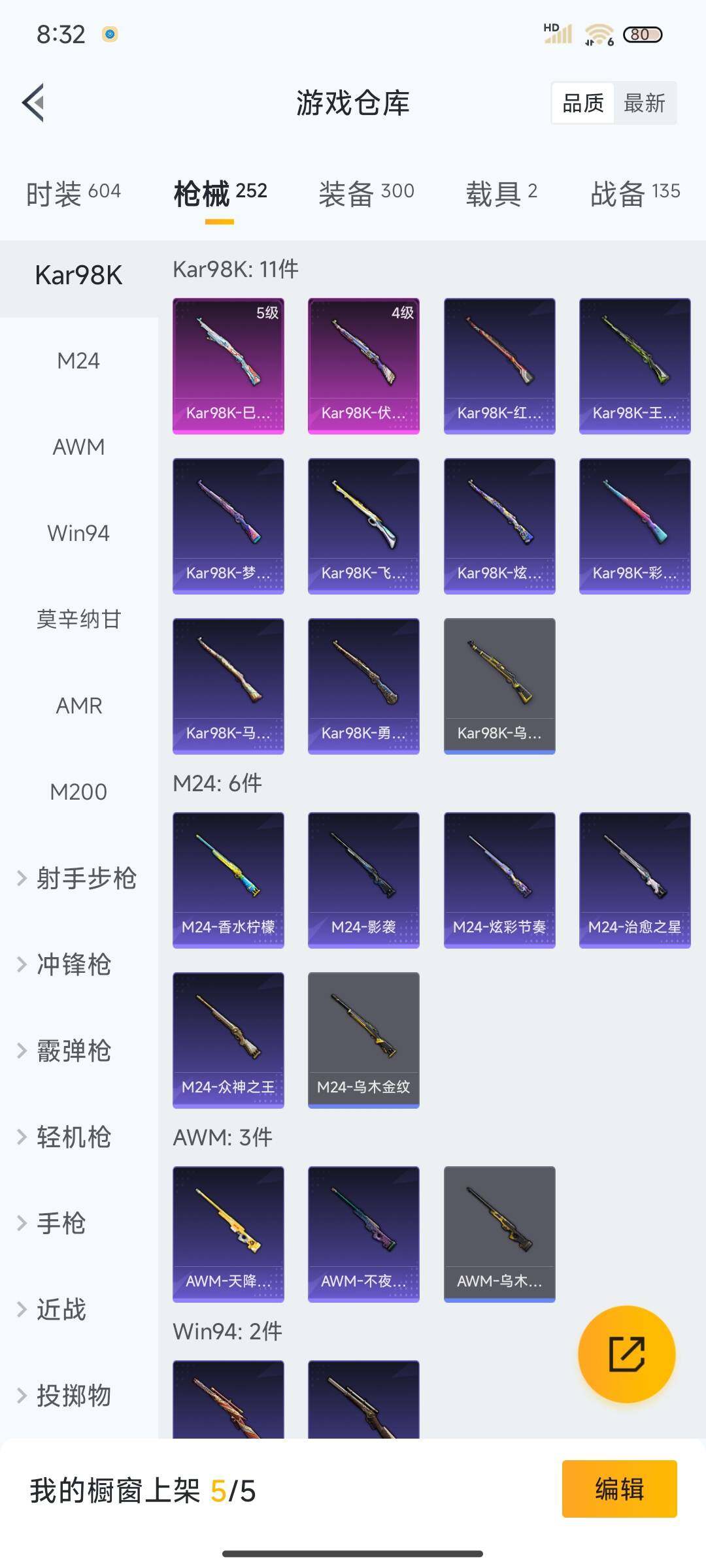Select the 品质 sort option
The height and width of the screenshot is (1568, 706).
tap(583, 103)
